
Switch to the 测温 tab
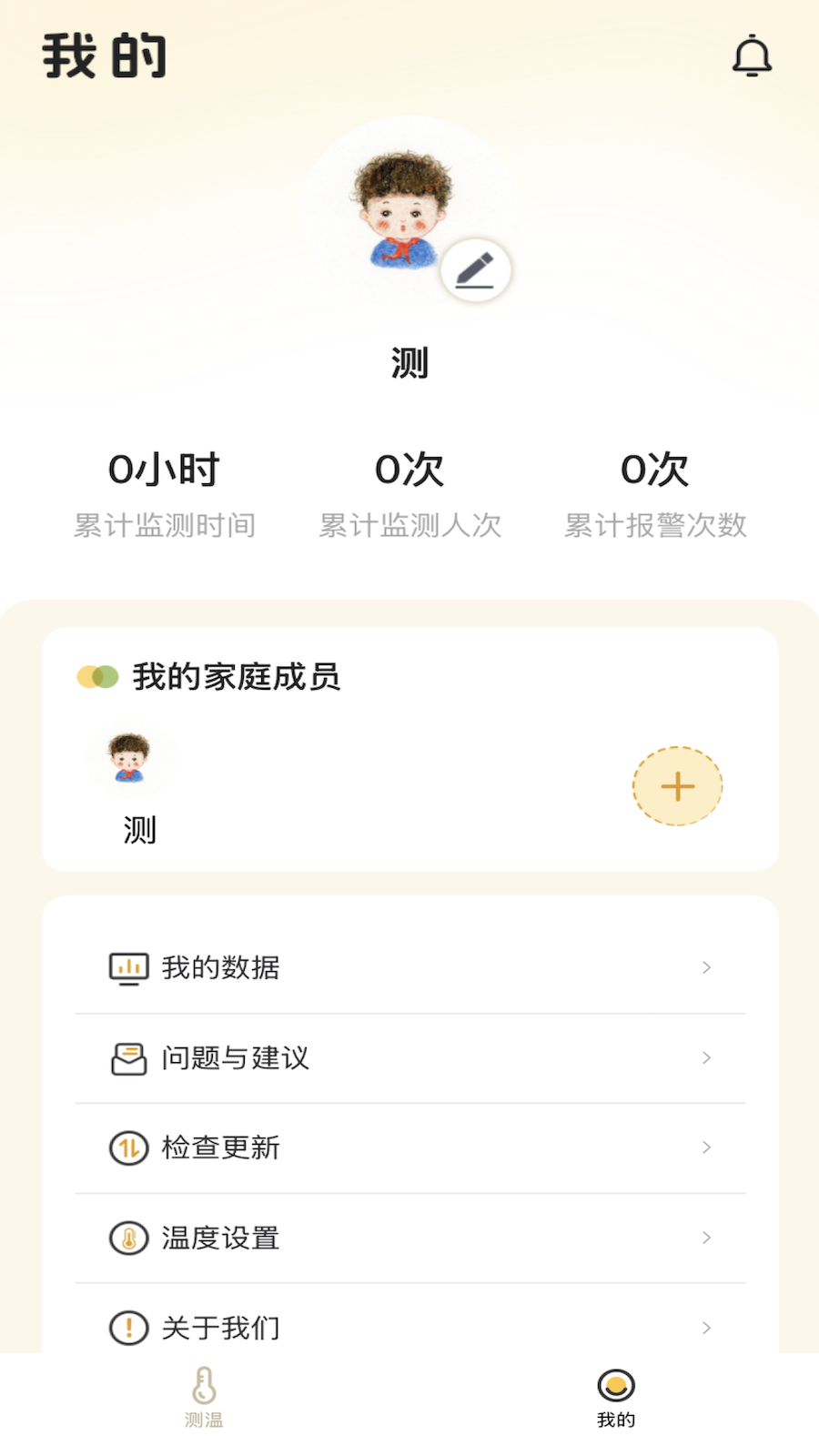point(202,1394)
